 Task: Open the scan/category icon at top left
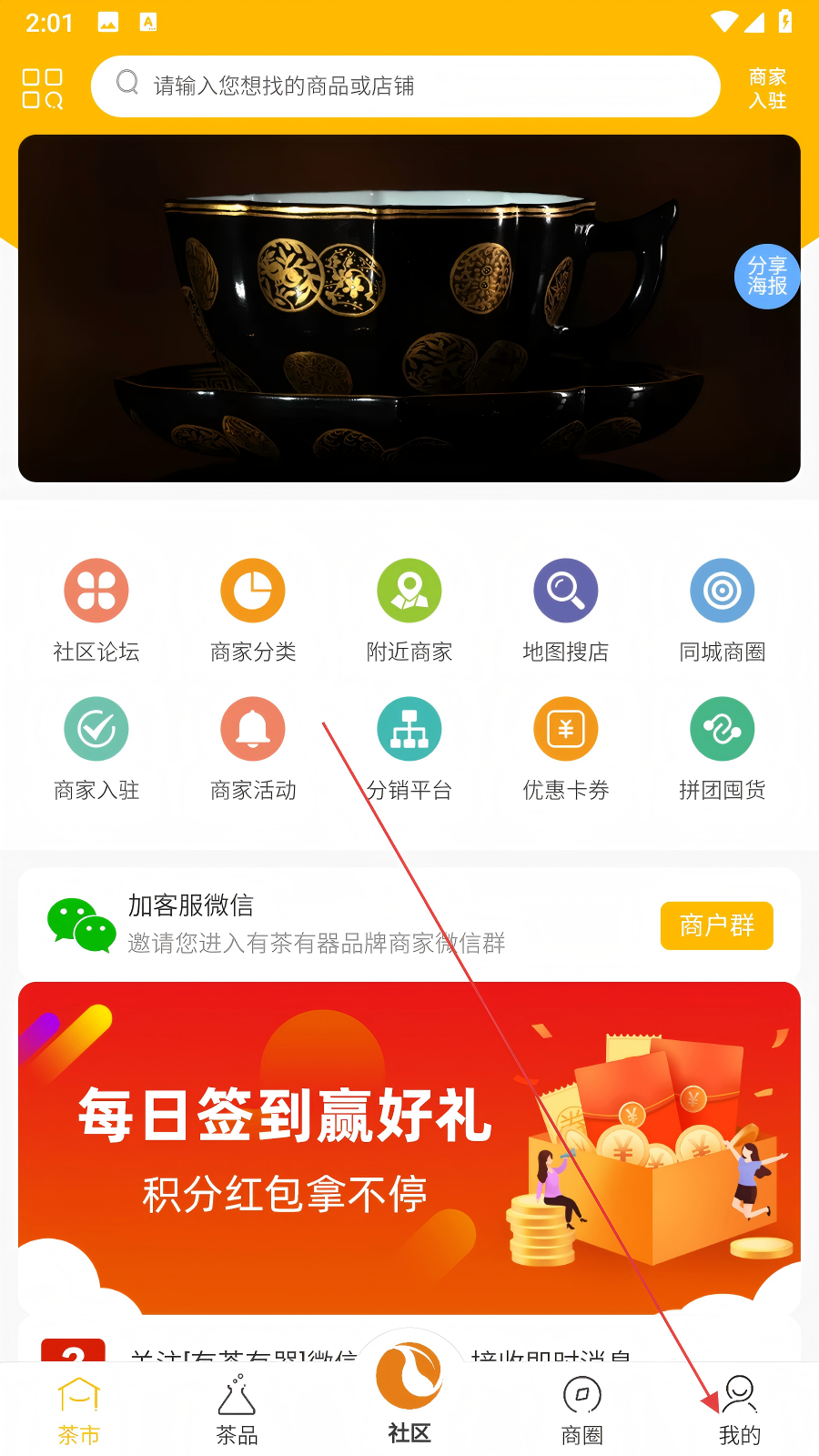click(x=43, y=88)
